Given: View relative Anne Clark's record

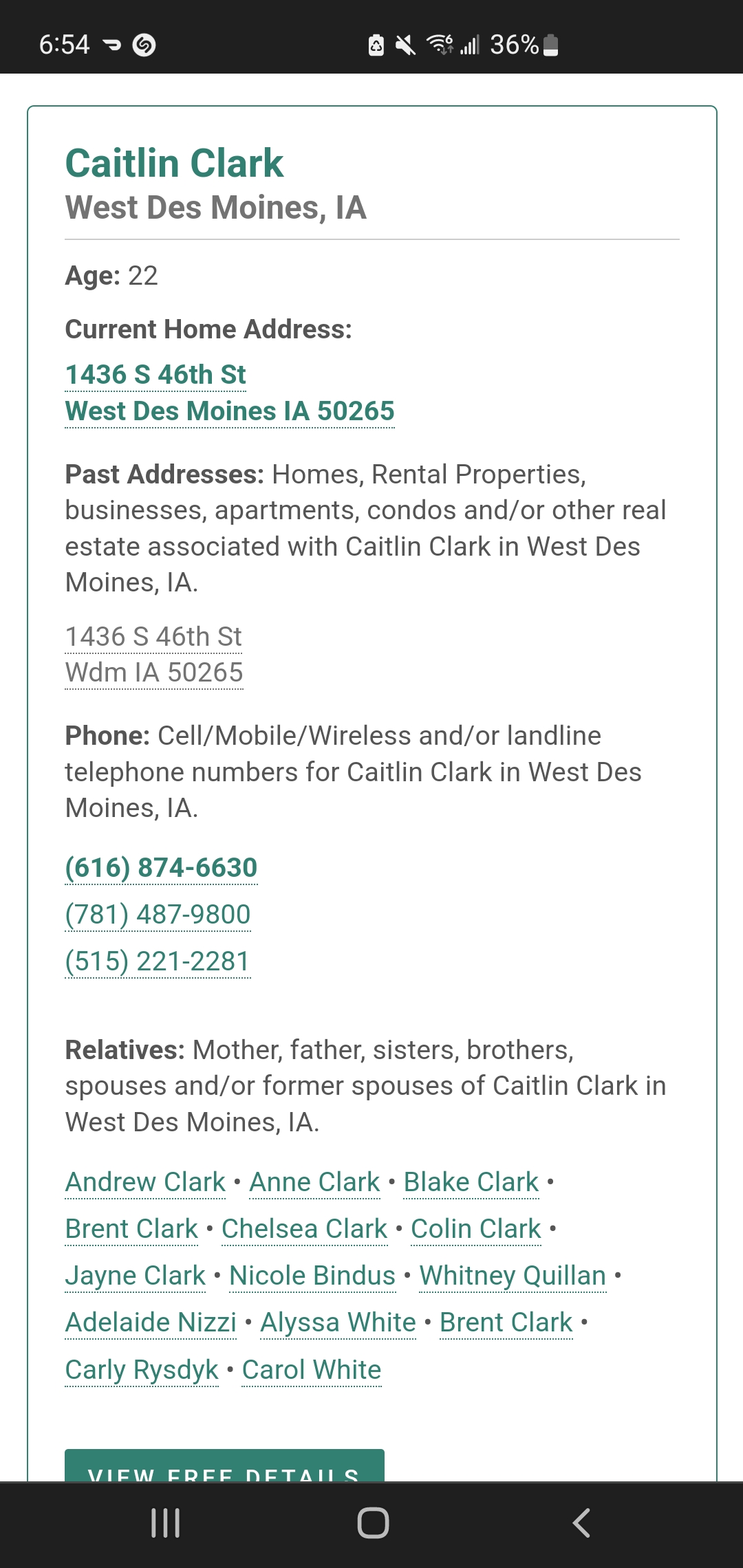Looking at the screenshot, I should click(314, 1182).
